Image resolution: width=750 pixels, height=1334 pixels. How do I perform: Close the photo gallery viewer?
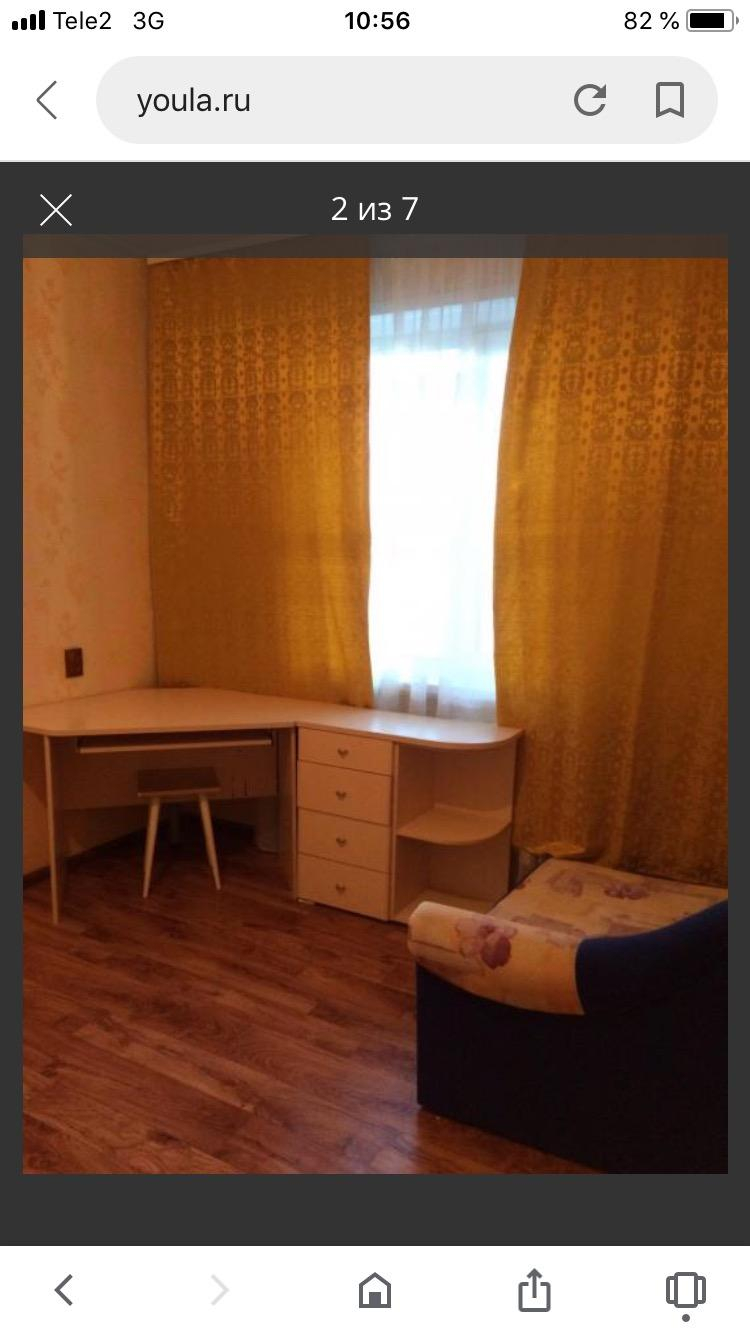pos(56,210)
